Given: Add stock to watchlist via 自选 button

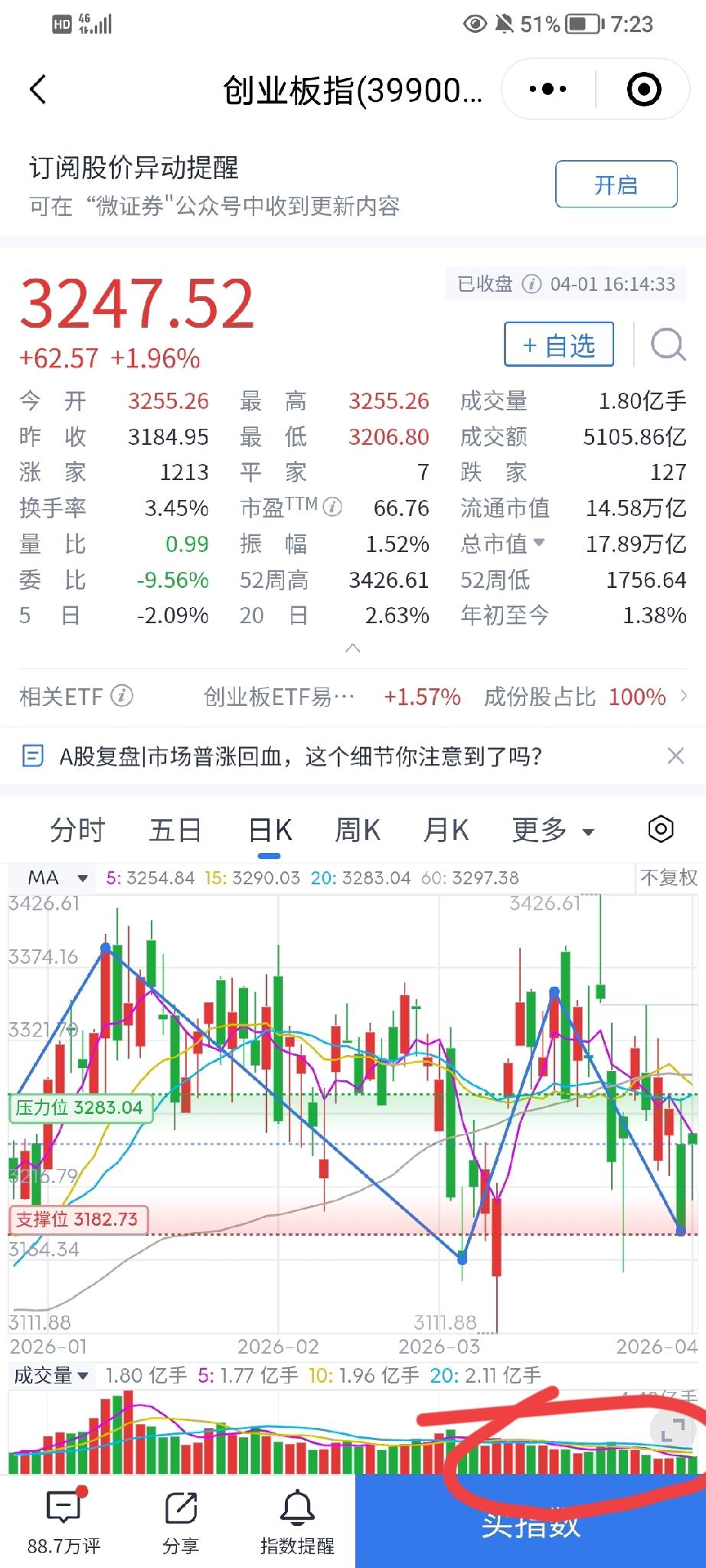Looking at the screenshot, I should tap(558, 345).
